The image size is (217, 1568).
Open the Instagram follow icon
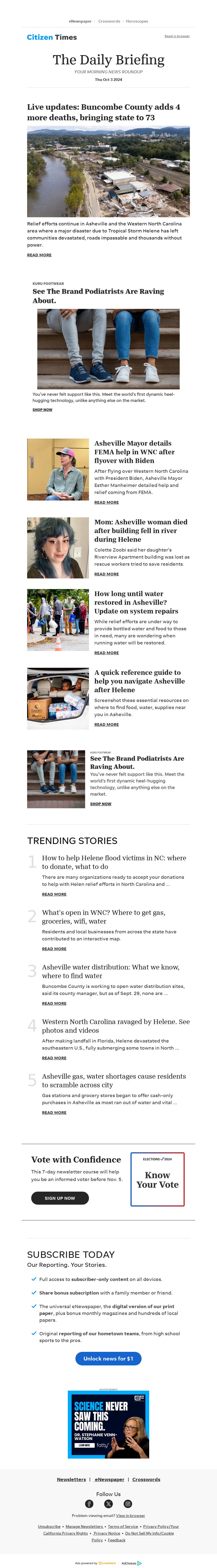[128, 1503]
